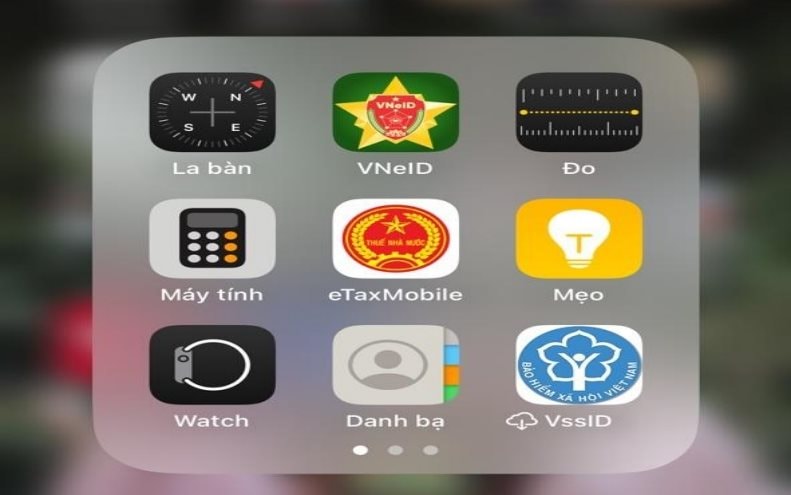Launch eTaxMobile app
The width and height of the screenshot is (791, 495).
pyautogui.click(x=395, y=238)
